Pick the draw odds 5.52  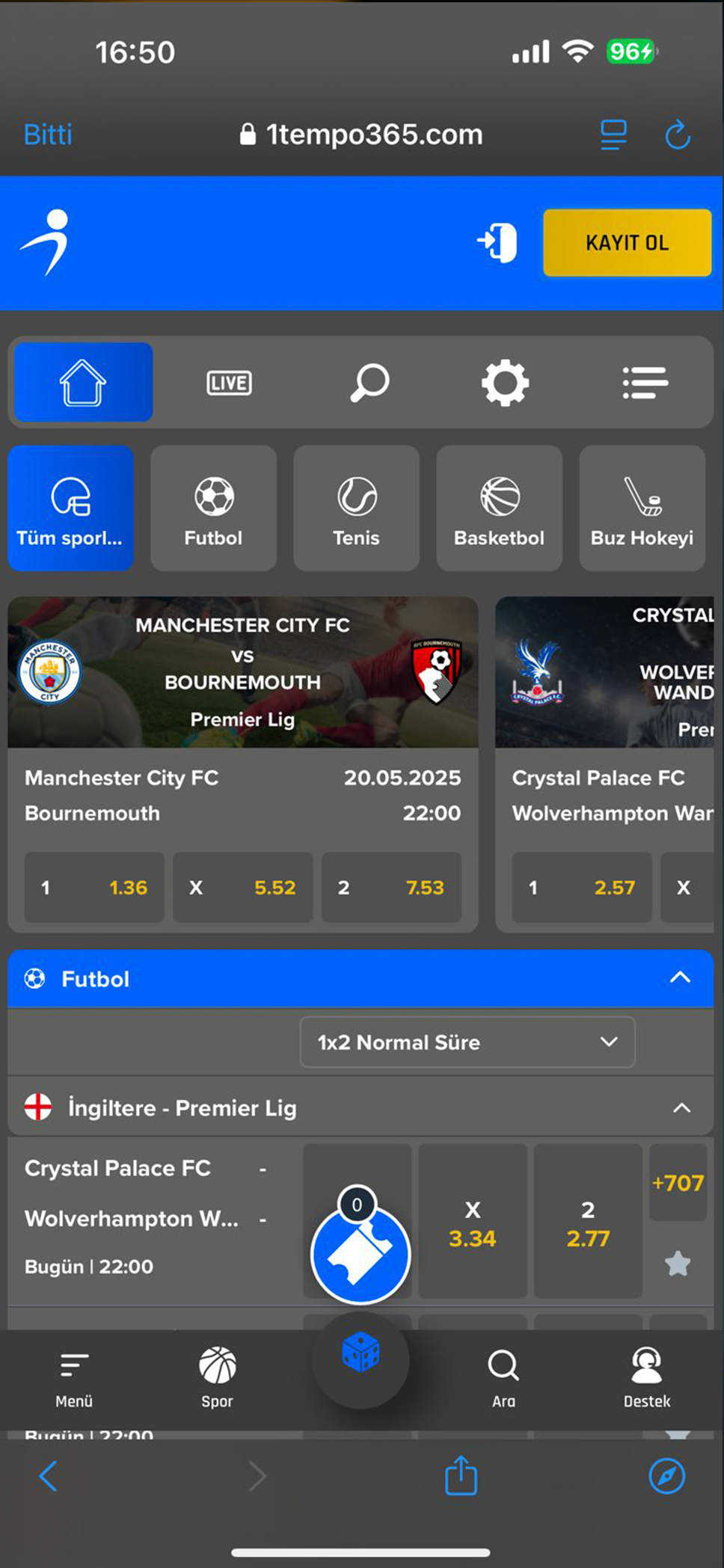(x=242, y=888)
